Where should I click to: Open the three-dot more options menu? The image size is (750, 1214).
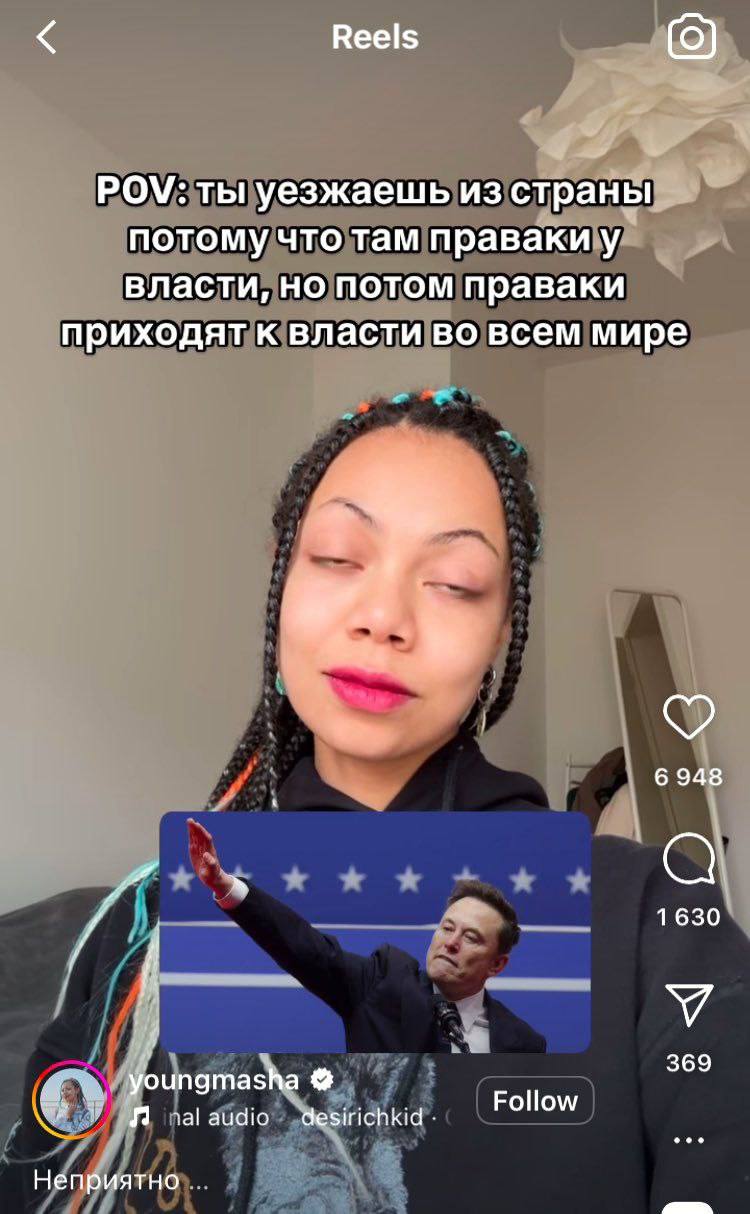(689, 1140)
